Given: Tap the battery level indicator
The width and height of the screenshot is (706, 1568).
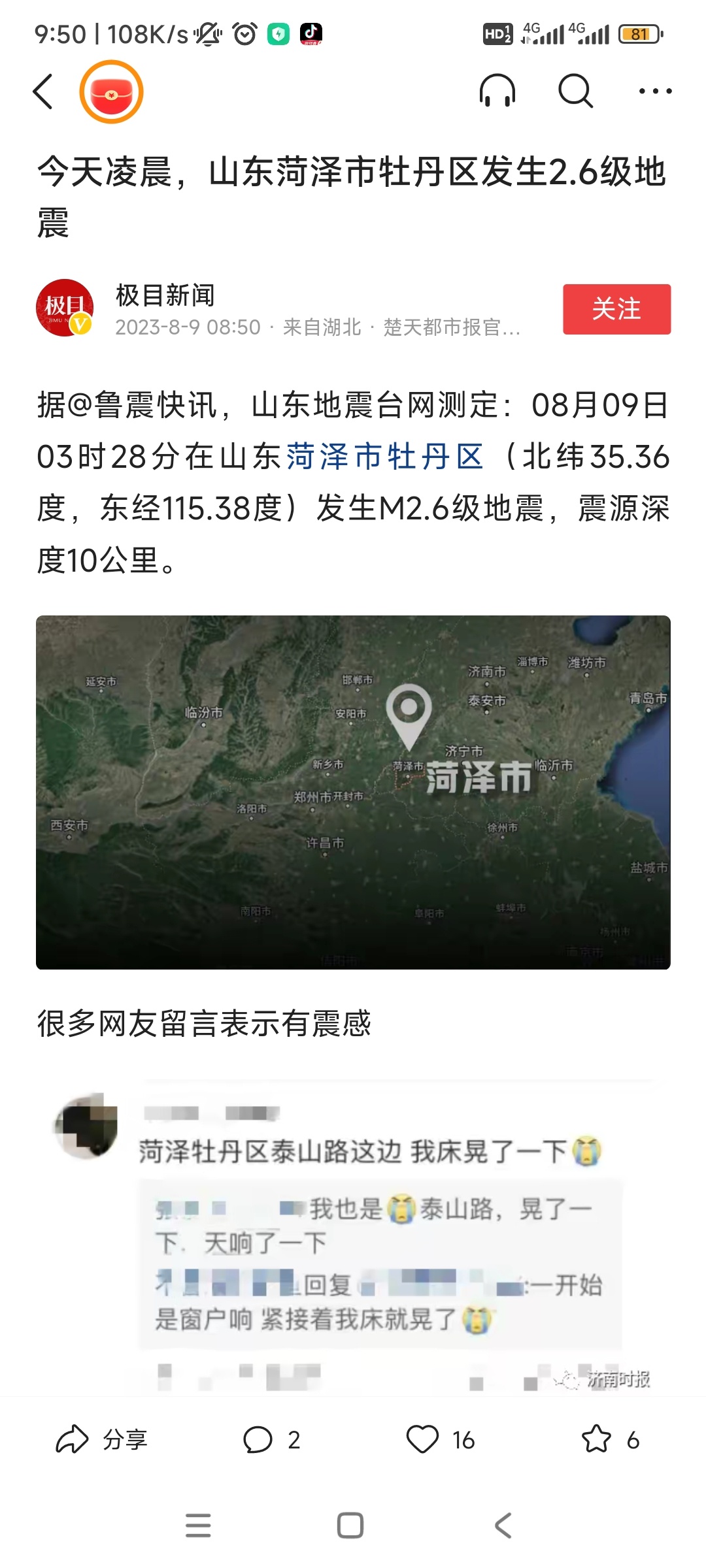Looking at the screenshot, I should [x=639, y=33].
